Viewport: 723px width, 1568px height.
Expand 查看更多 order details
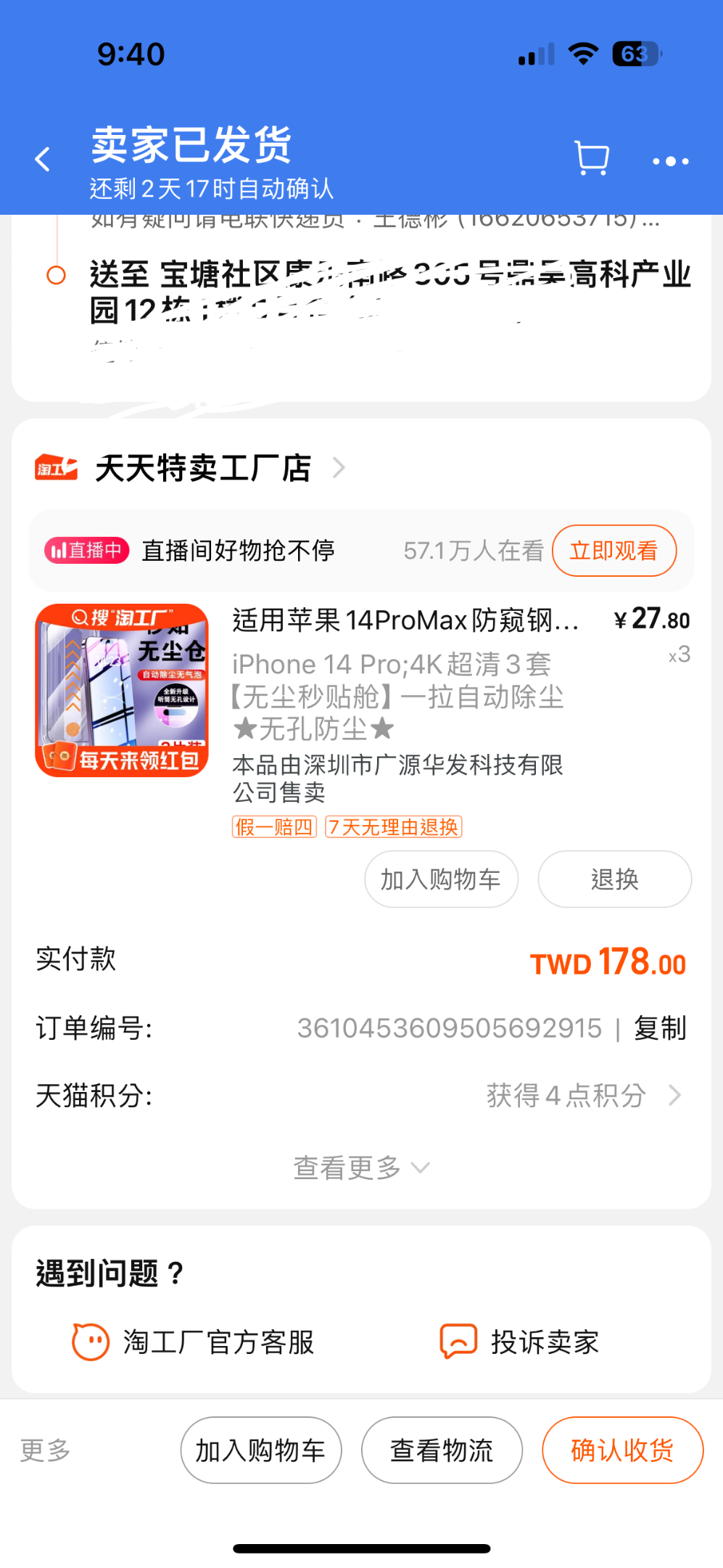click(x=360, y=1167)
